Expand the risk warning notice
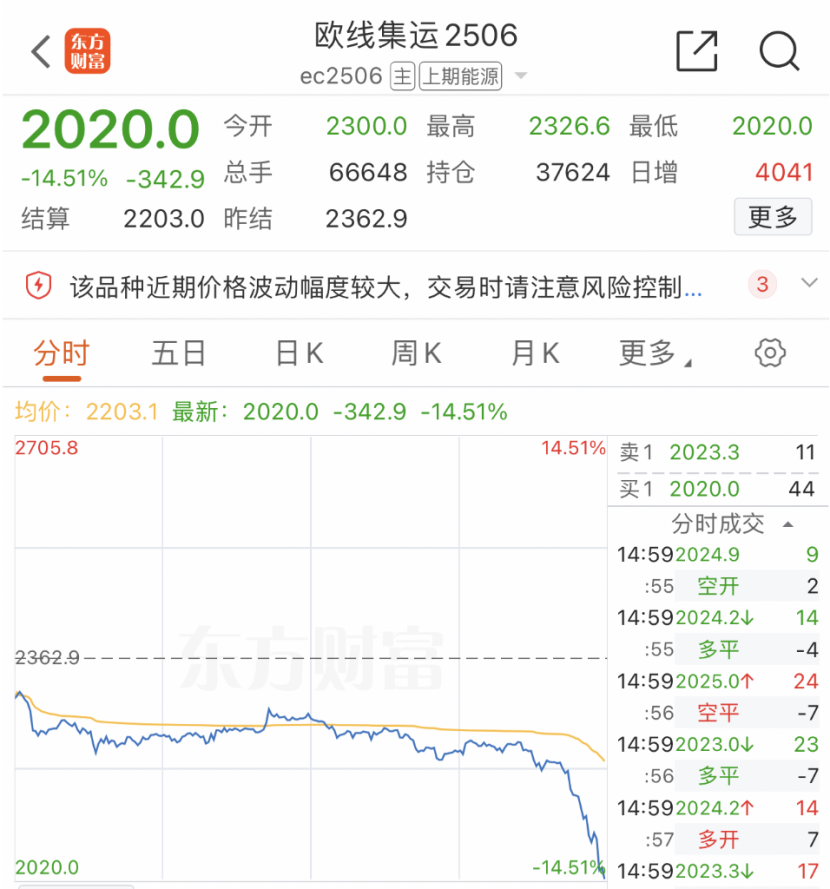Screen dimensions: 830x889 coord(809,285)
